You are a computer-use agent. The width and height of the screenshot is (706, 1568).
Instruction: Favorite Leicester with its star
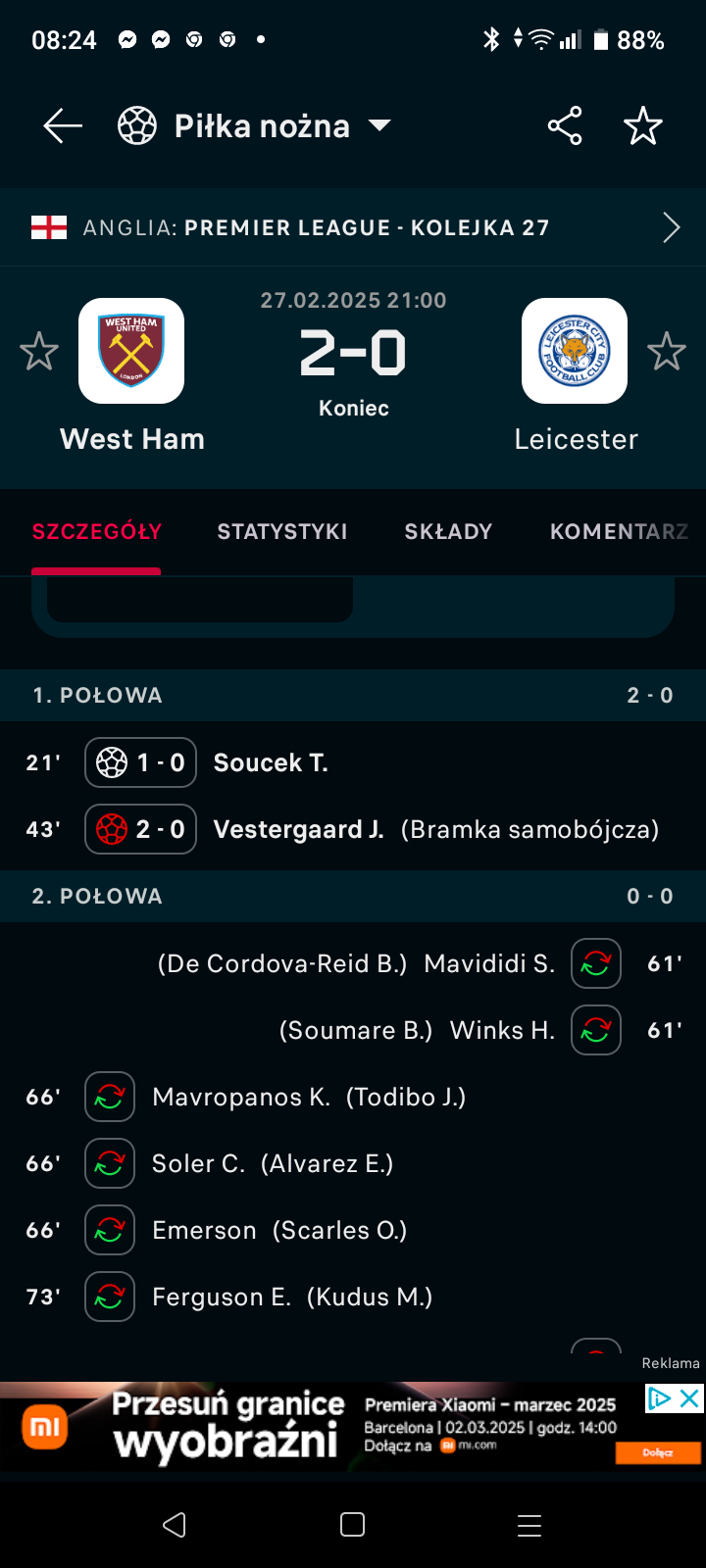pos(667,351)
